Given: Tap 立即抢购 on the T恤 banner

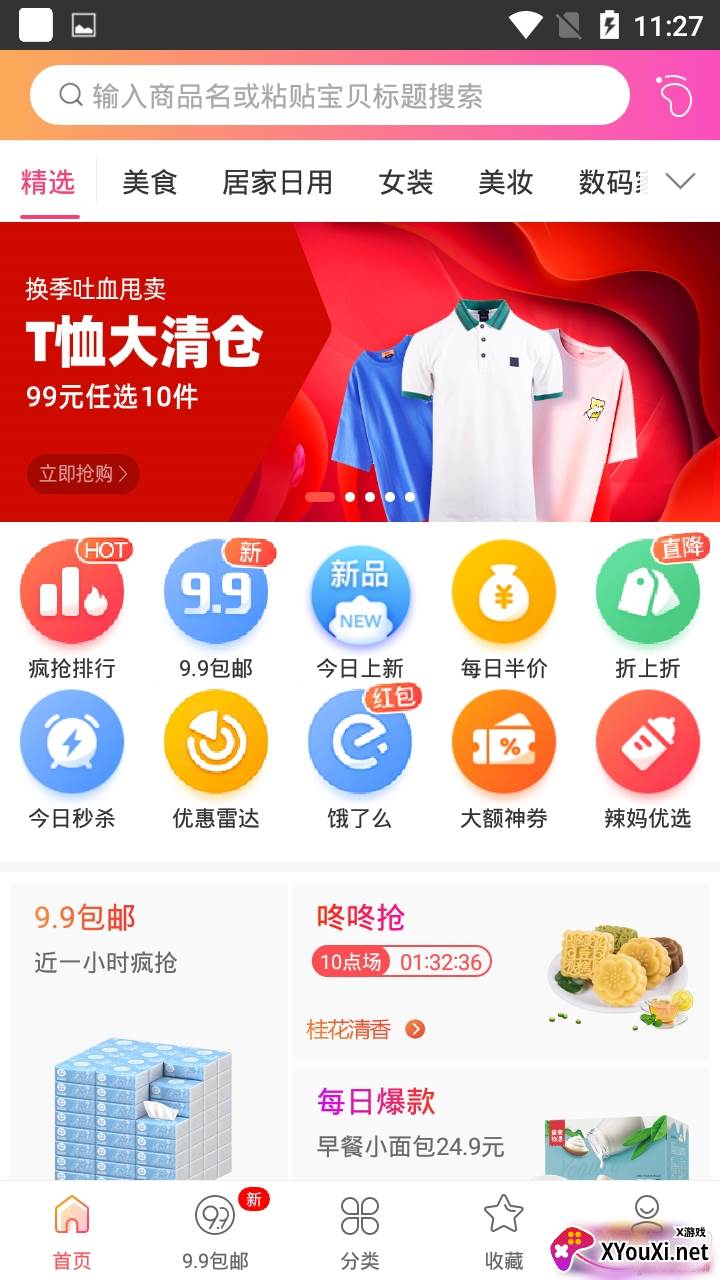Looking at the screenshot, I should coord(83,474).
